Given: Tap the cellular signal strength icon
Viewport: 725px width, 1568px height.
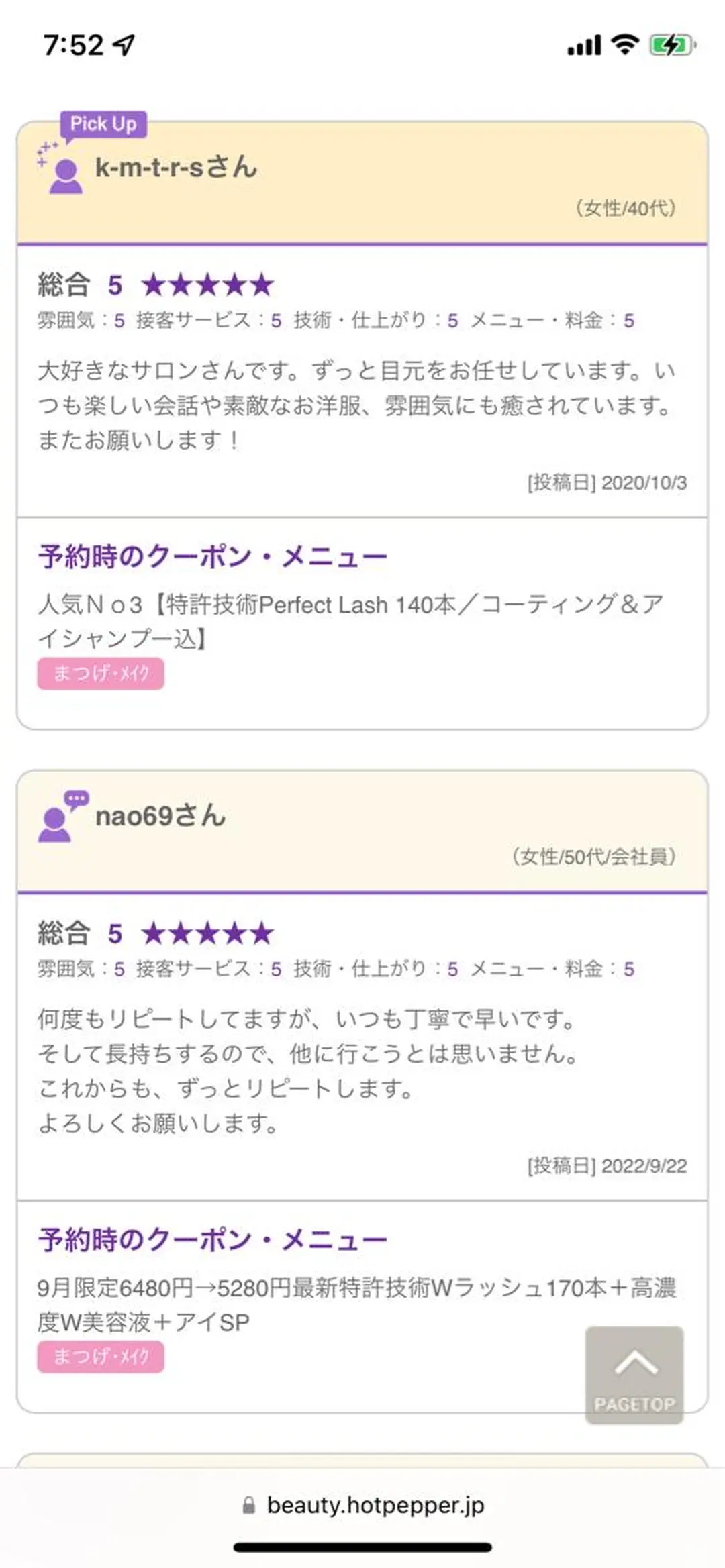Looking at the screenshot, I should [x=583, y=44].
